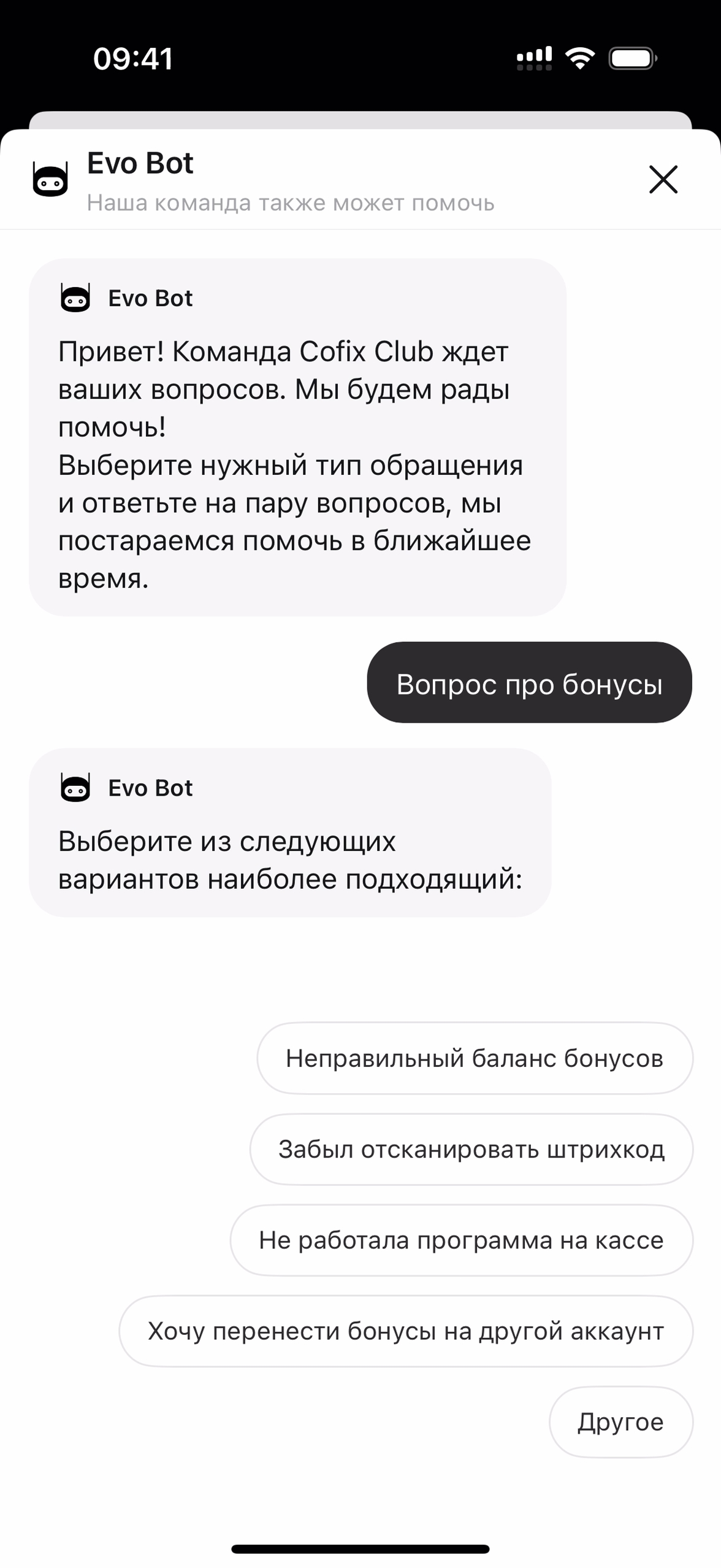
Task: Pick "Не работала программа на кассе"
Action: (461, 1240)
